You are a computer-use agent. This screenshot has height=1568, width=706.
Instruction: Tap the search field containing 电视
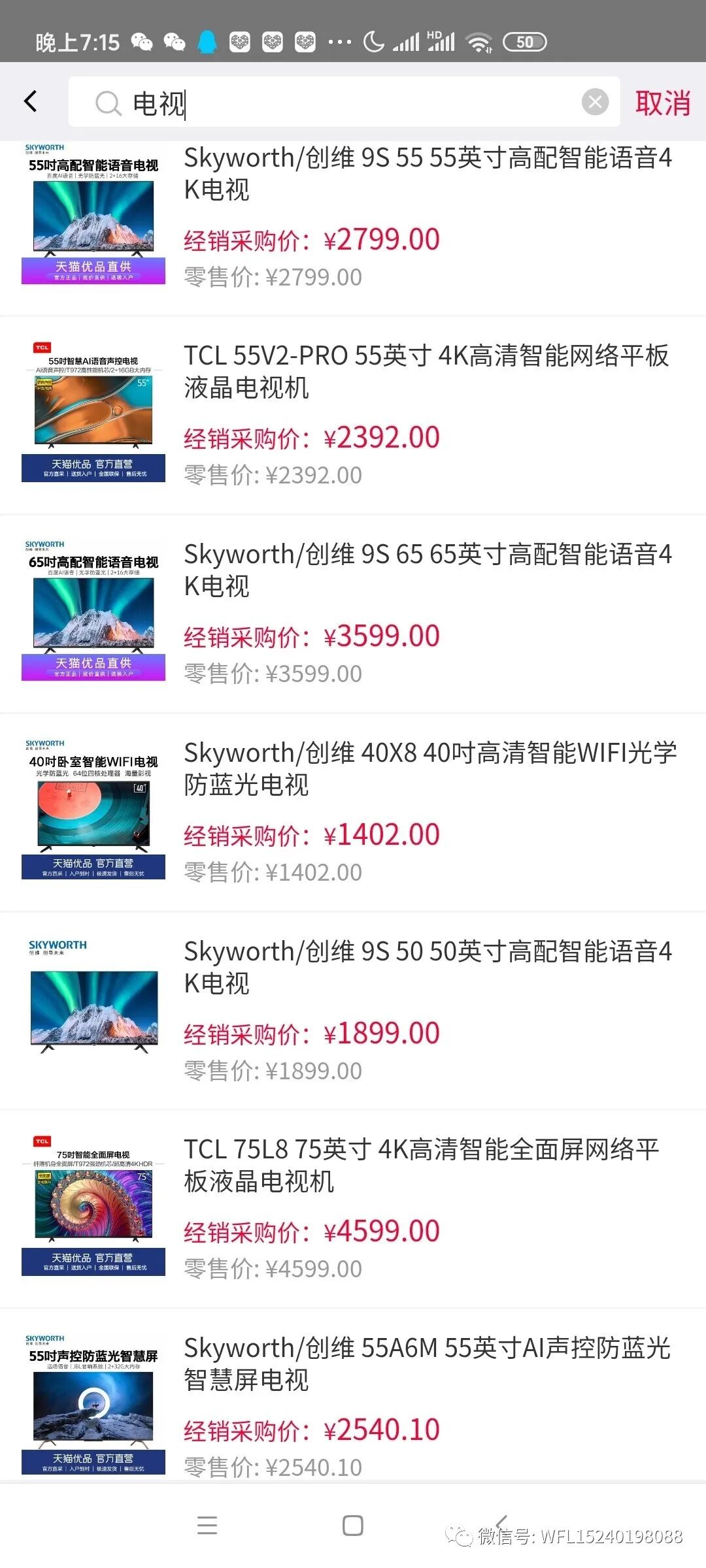[x=340, y=103]
